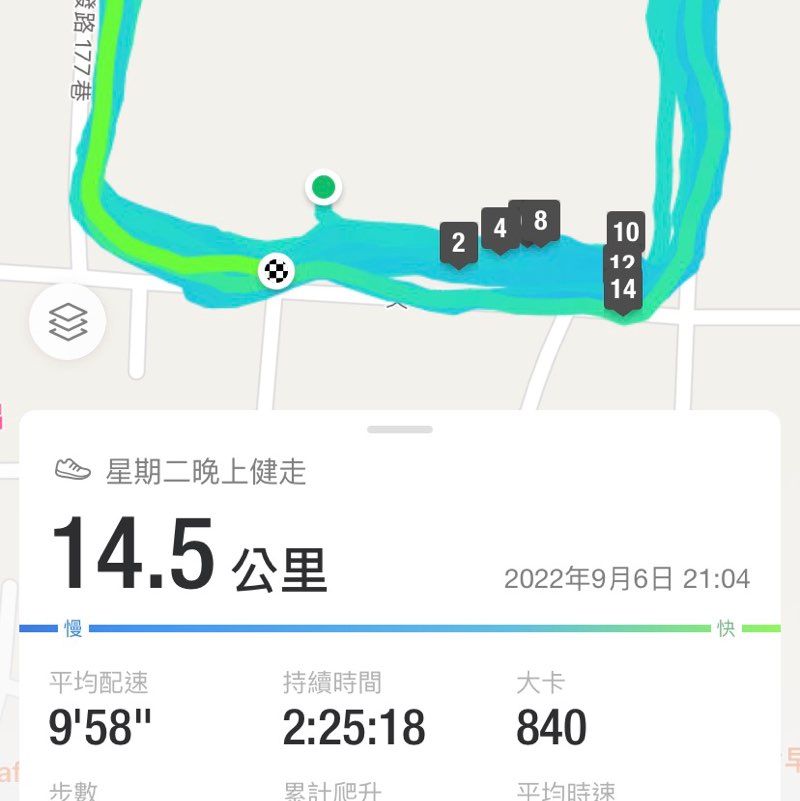Open the map layers selector icon
Viewport: 800px width, 801px height.
point(68,322)
